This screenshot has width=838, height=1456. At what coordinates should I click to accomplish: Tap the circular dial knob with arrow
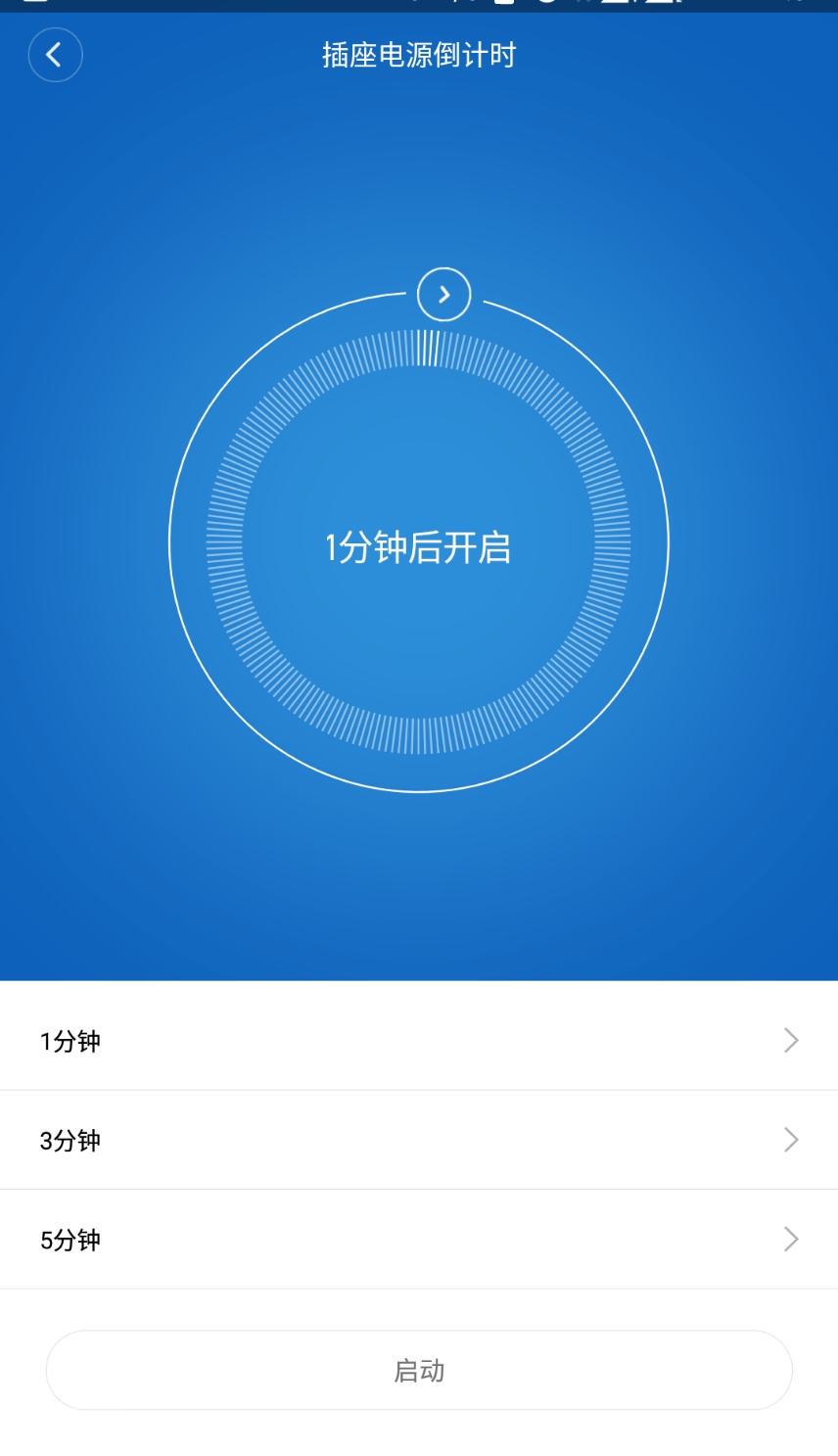point(443,294)
